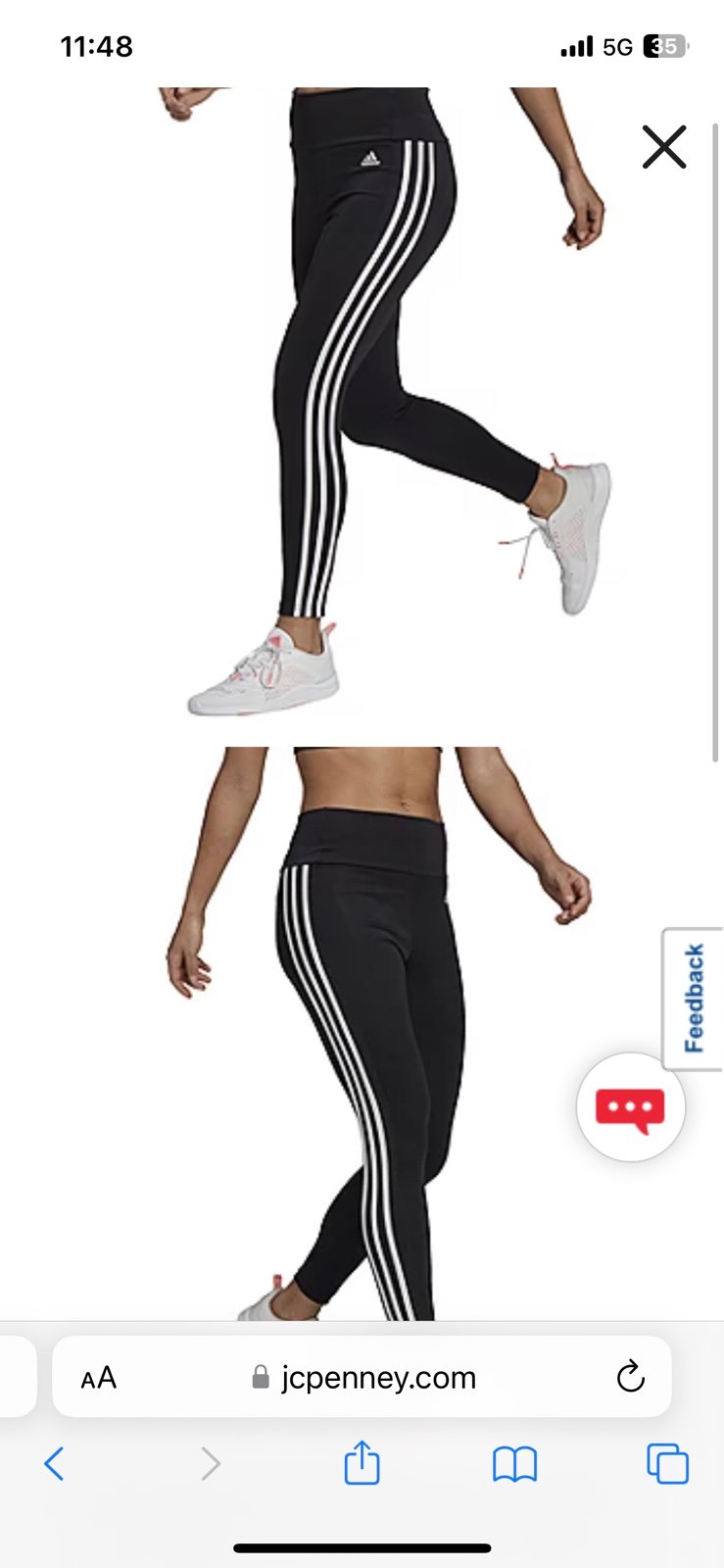
Task: Open the red live chat bubble
Action: [x=631, y=1107]
